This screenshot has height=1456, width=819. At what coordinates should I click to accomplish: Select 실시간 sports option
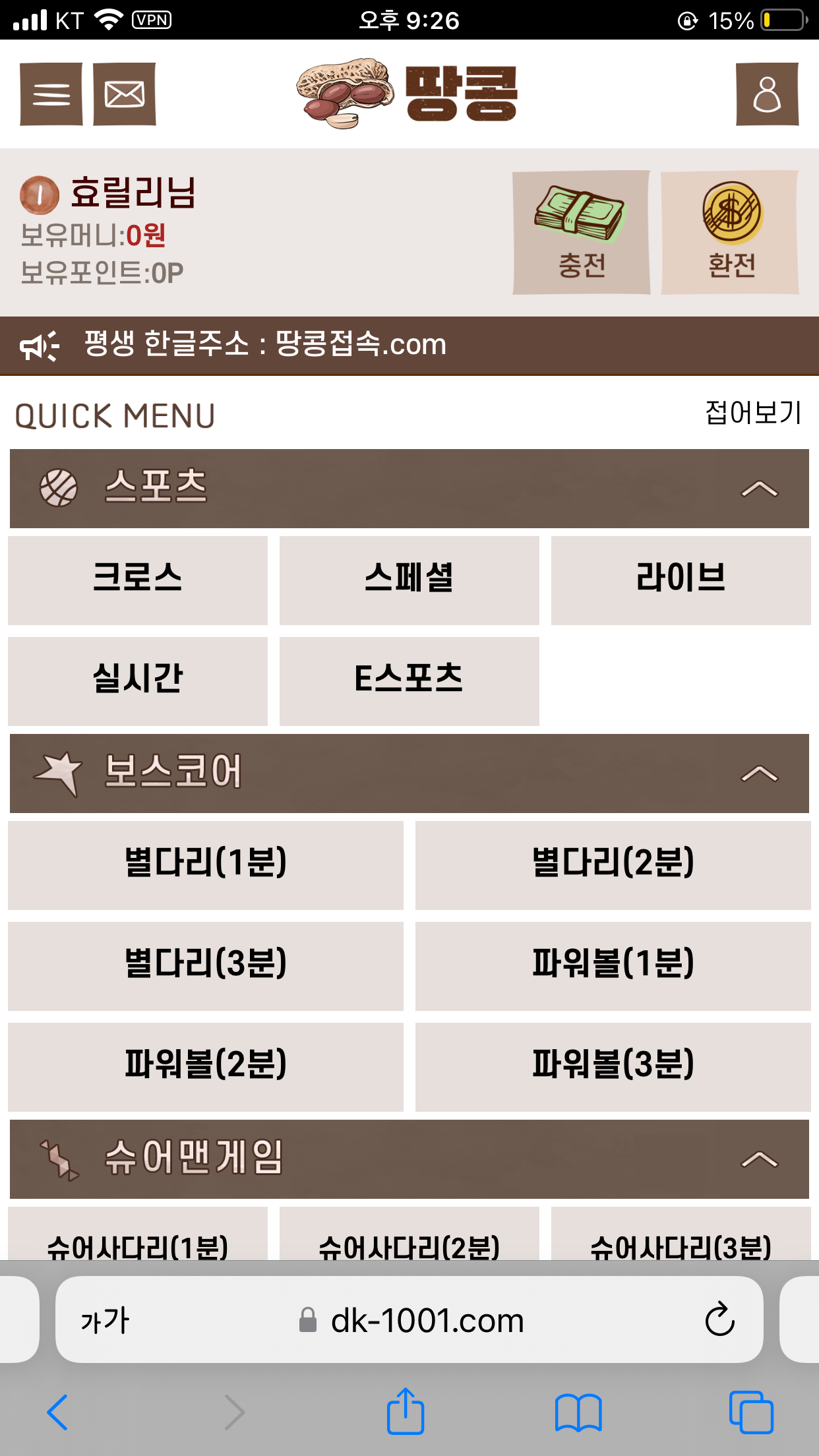point(138,681)
